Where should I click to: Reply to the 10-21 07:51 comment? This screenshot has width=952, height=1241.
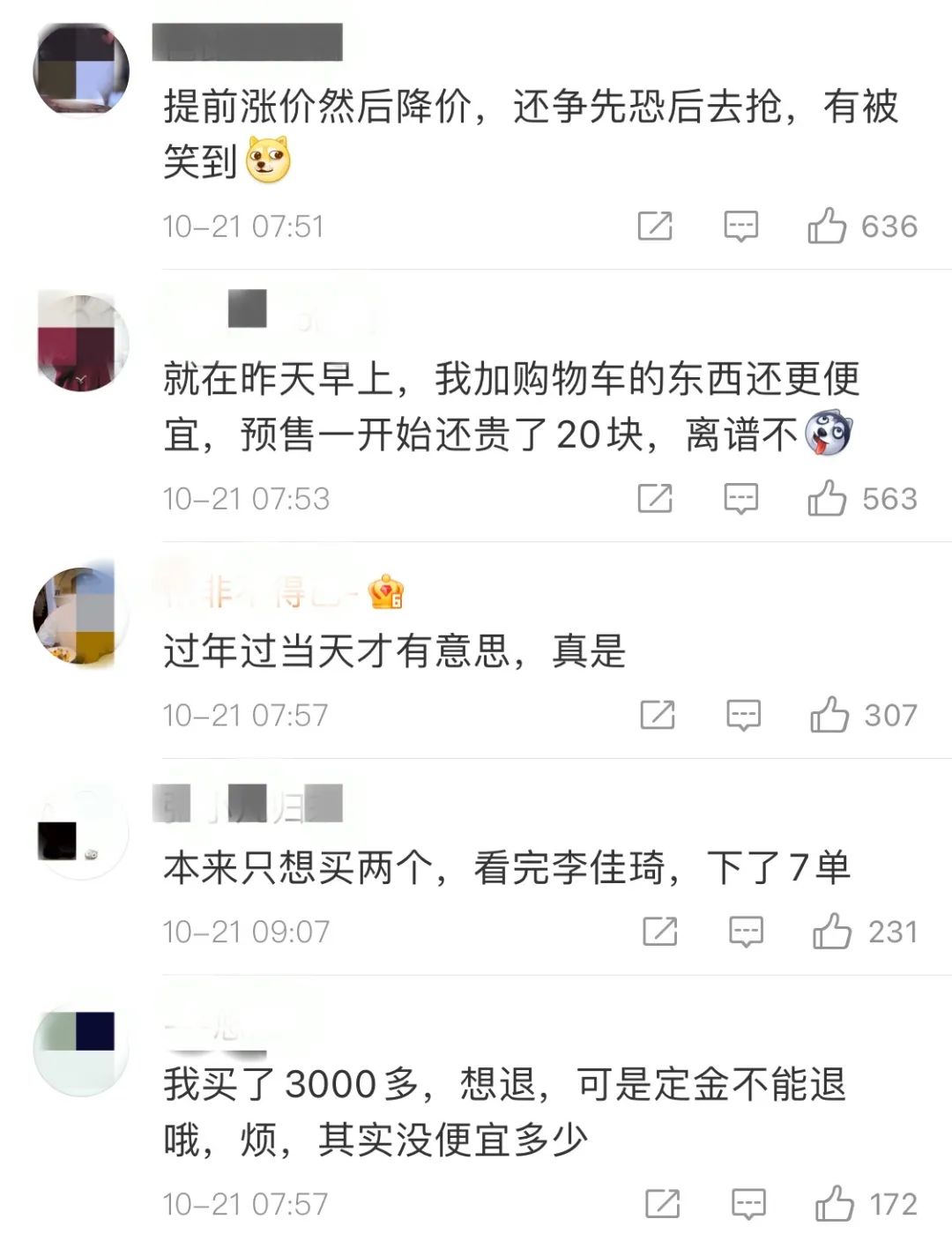[740, 227]
